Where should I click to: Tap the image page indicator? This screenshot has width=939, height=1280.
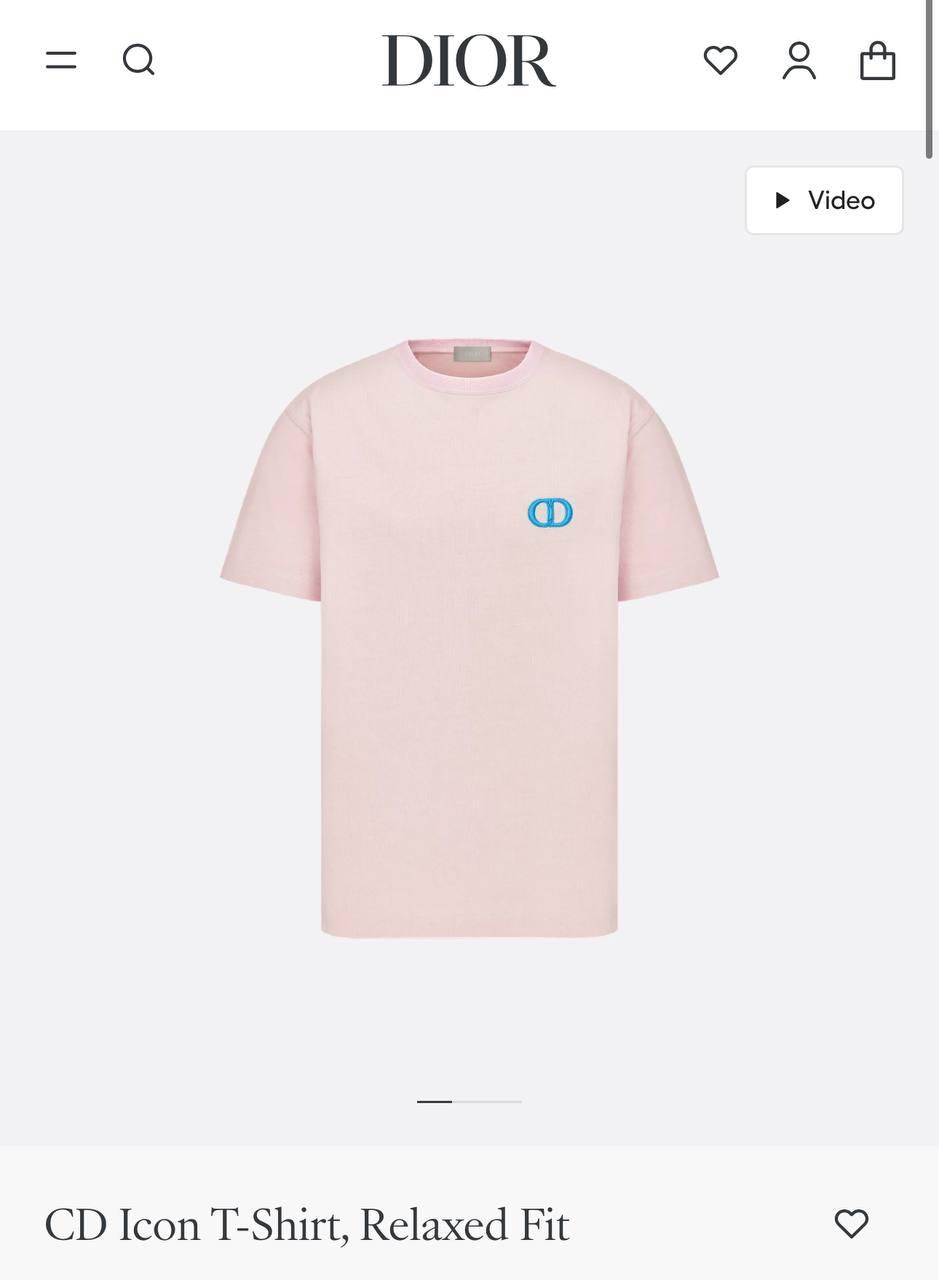click(469, 1101)
